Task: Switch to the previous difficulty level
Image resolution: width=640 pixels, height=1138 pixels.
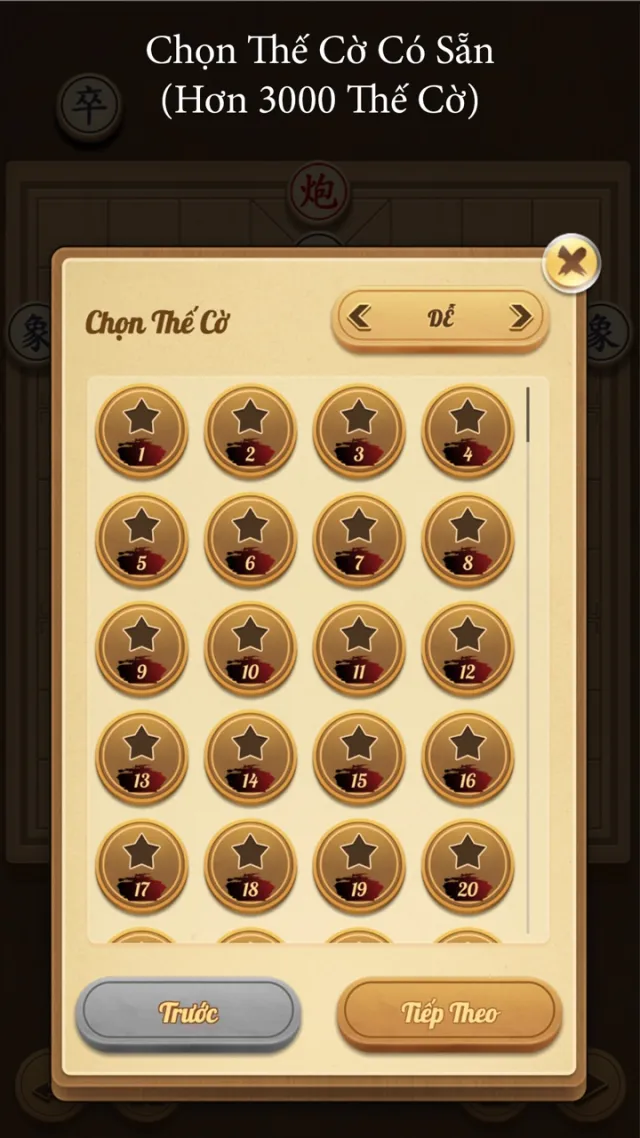Action: coord(358,318)
